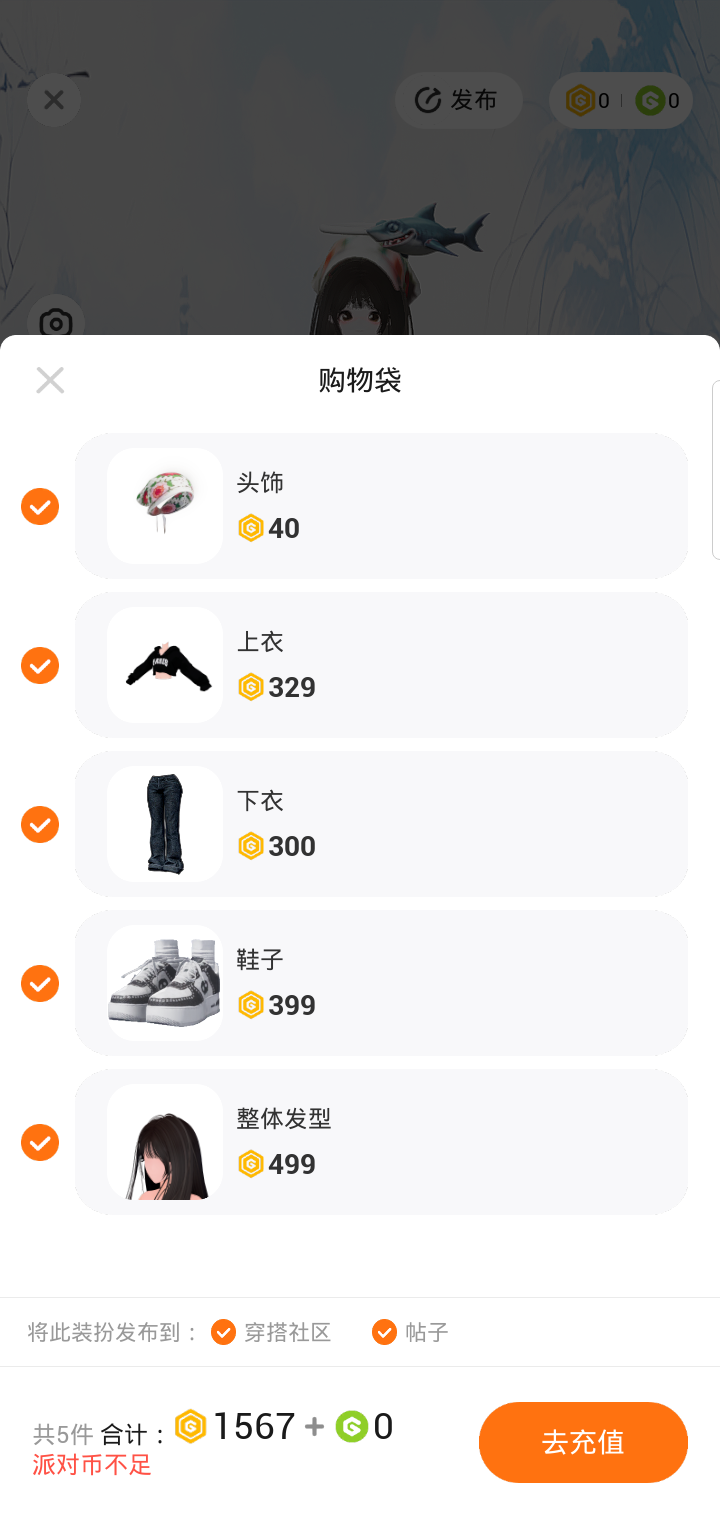Deselect the 上衣 item checkbox

point(40,665)
